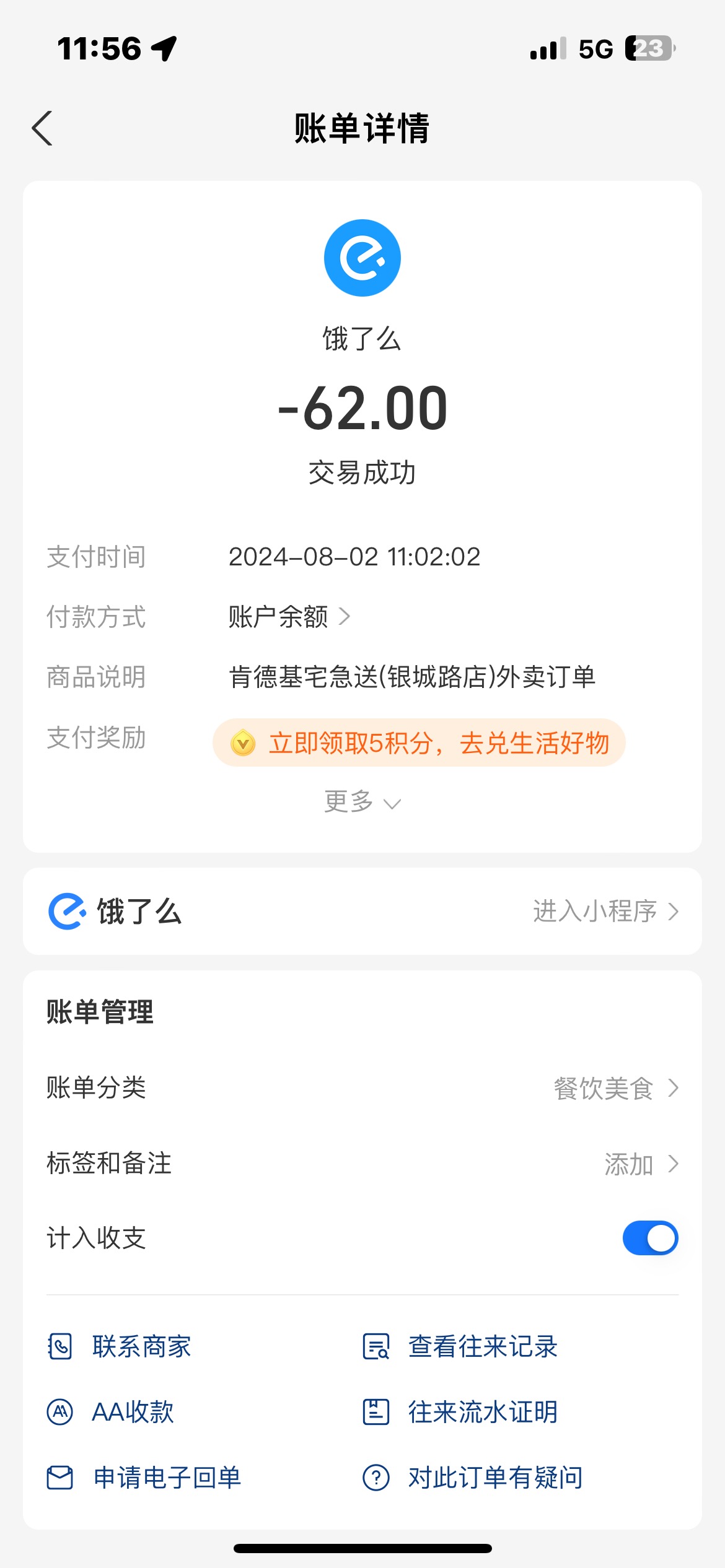Select 申请电子回单

pos(144,1478)
